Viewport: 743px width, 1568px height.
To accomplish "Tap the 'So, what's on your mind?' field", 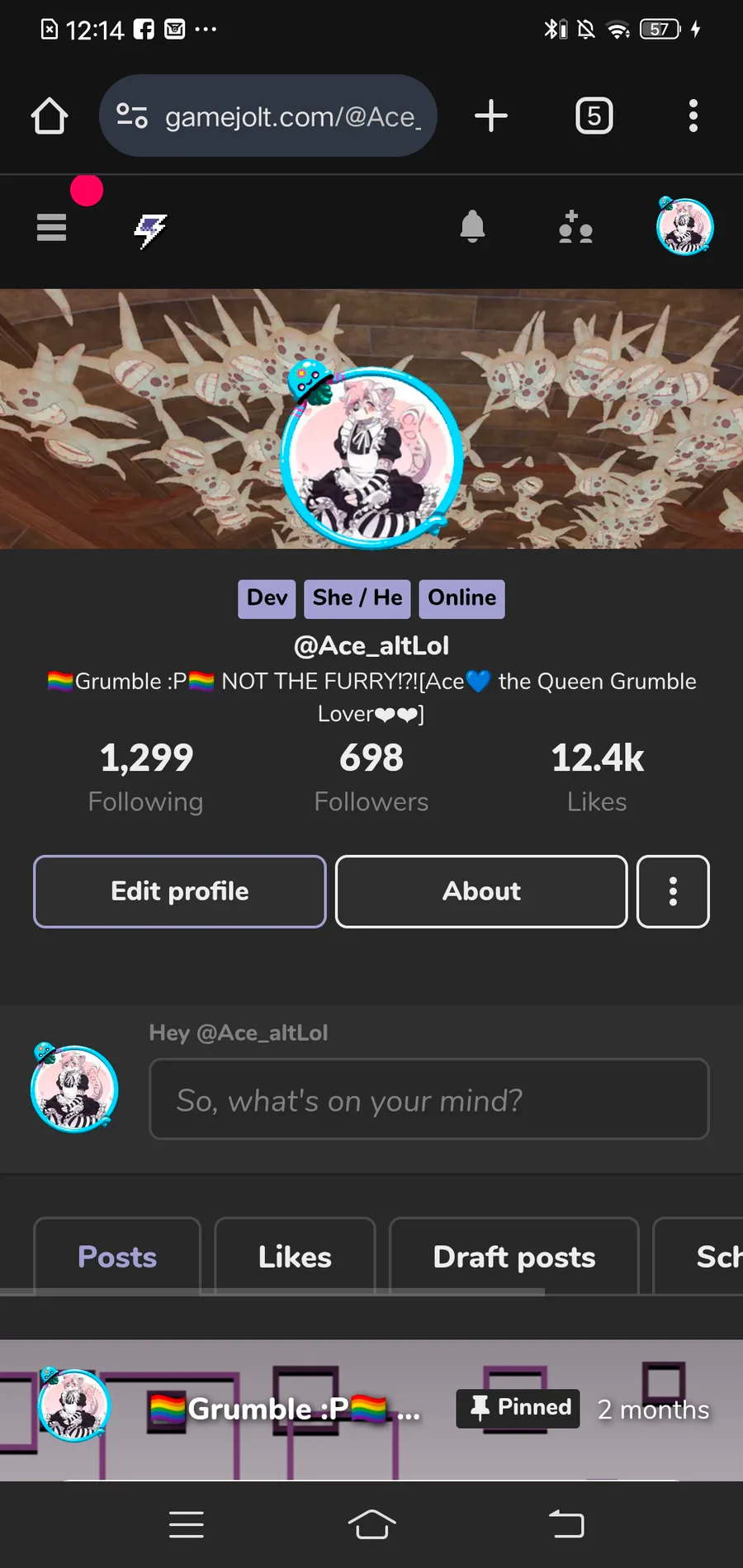I will click(429, 1099).
